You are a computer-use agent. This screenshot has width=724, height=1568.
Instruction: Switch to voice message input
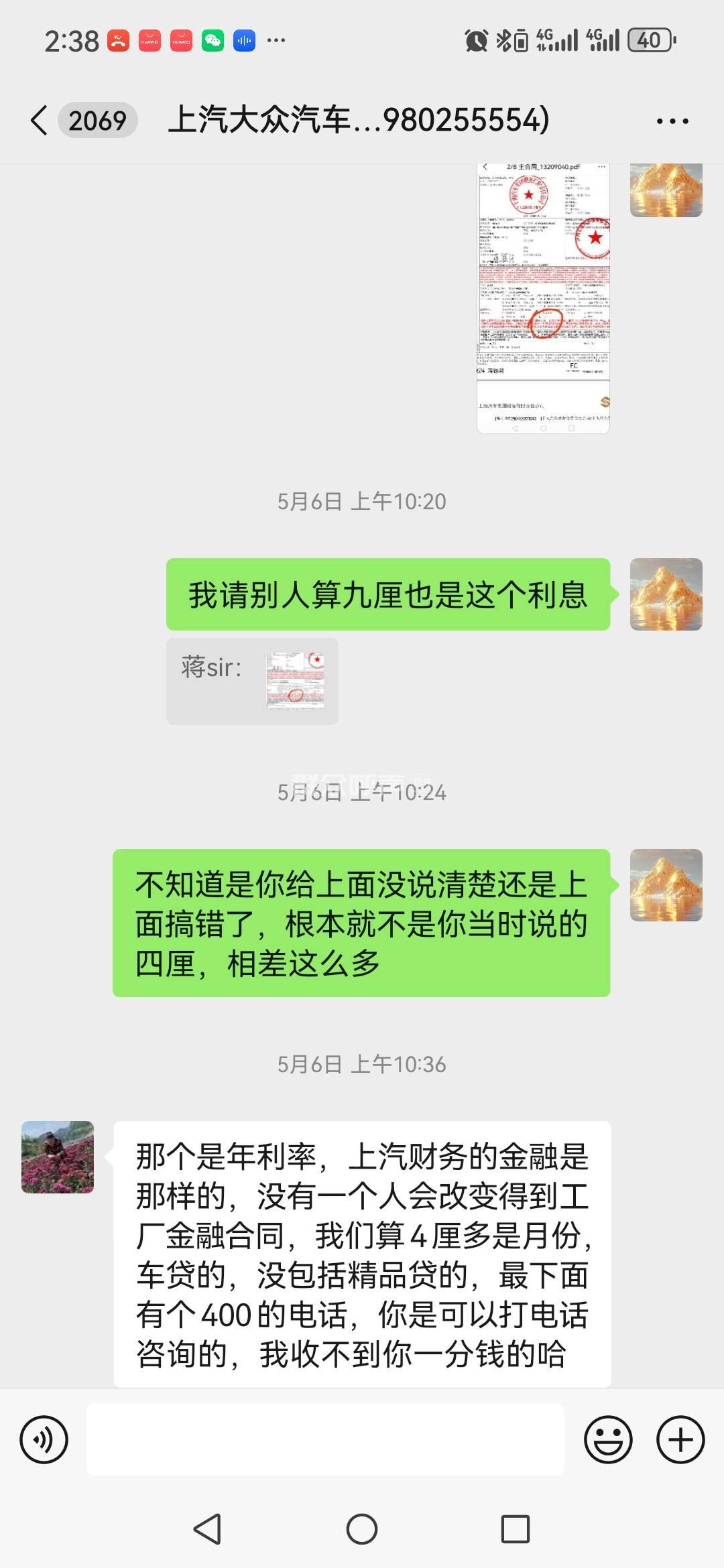point(44,1440)
